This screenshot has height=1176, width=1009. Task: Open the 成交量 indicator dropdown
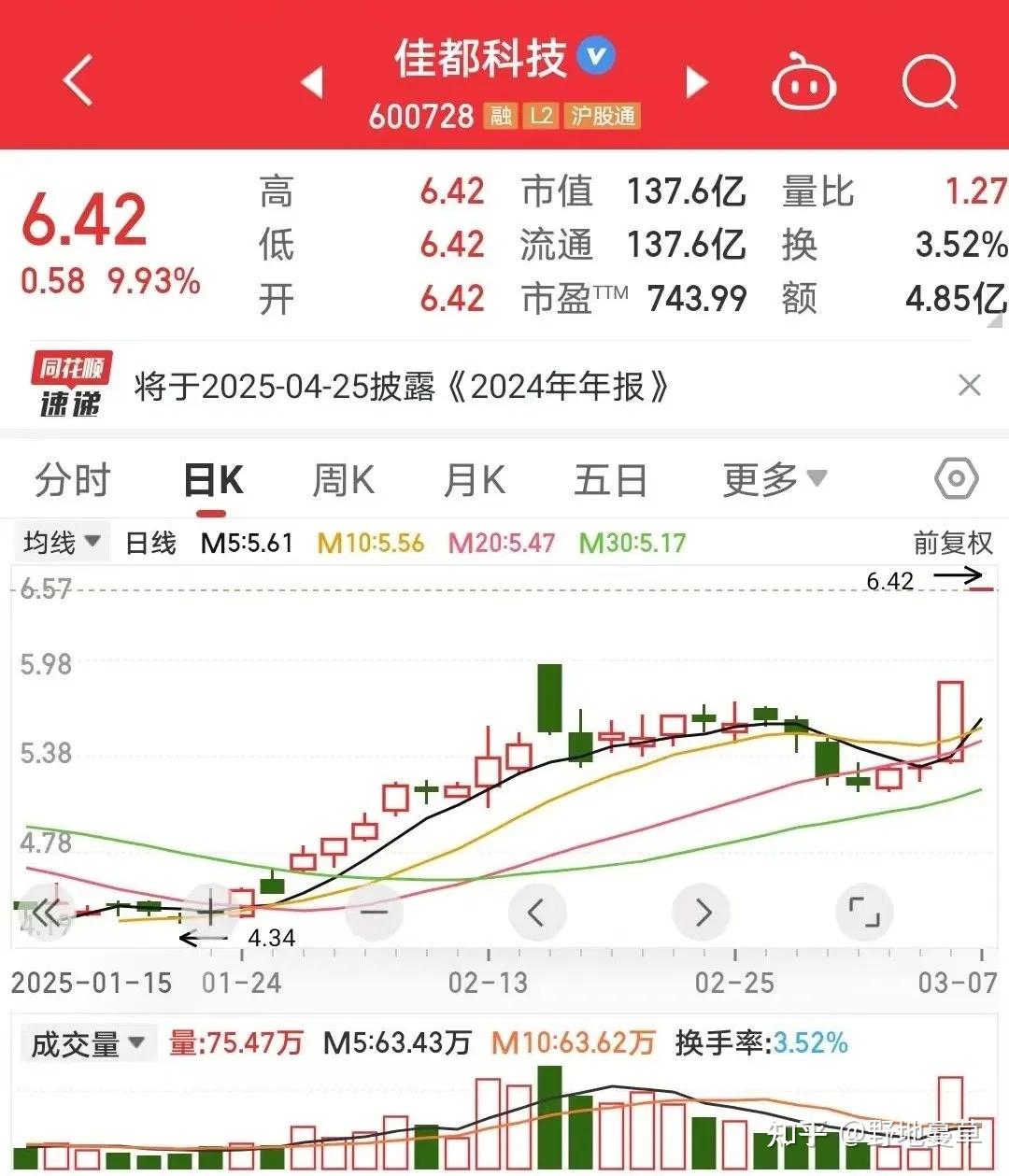coord(89,1043)
